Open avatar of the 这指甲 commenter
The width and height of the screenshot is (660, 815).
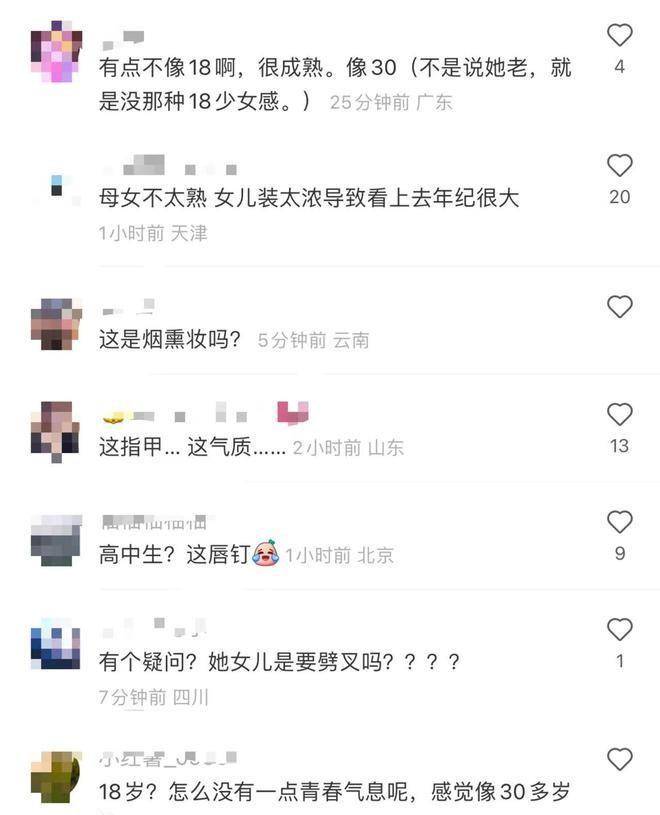tap(56, 431)
